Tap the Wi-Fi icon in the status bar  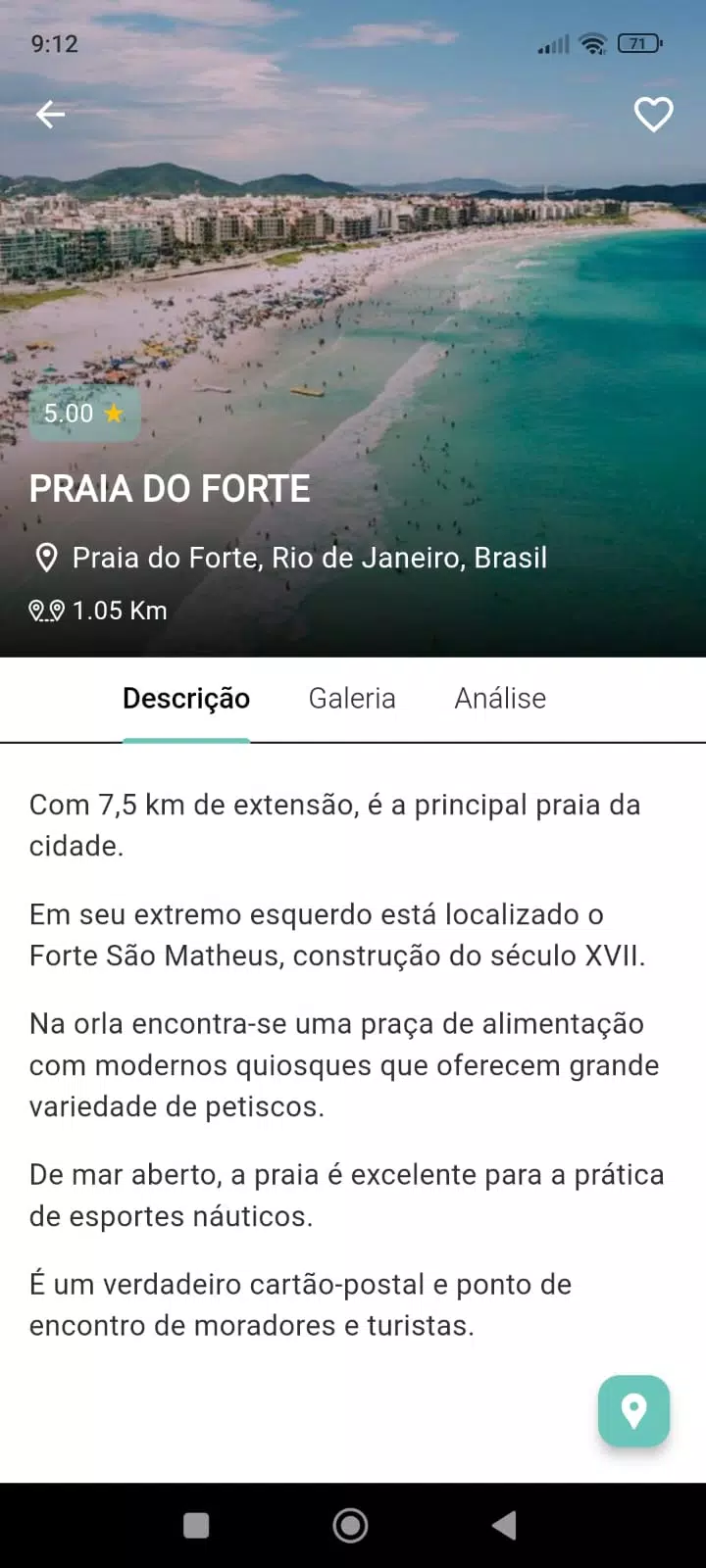click(593, 43)
